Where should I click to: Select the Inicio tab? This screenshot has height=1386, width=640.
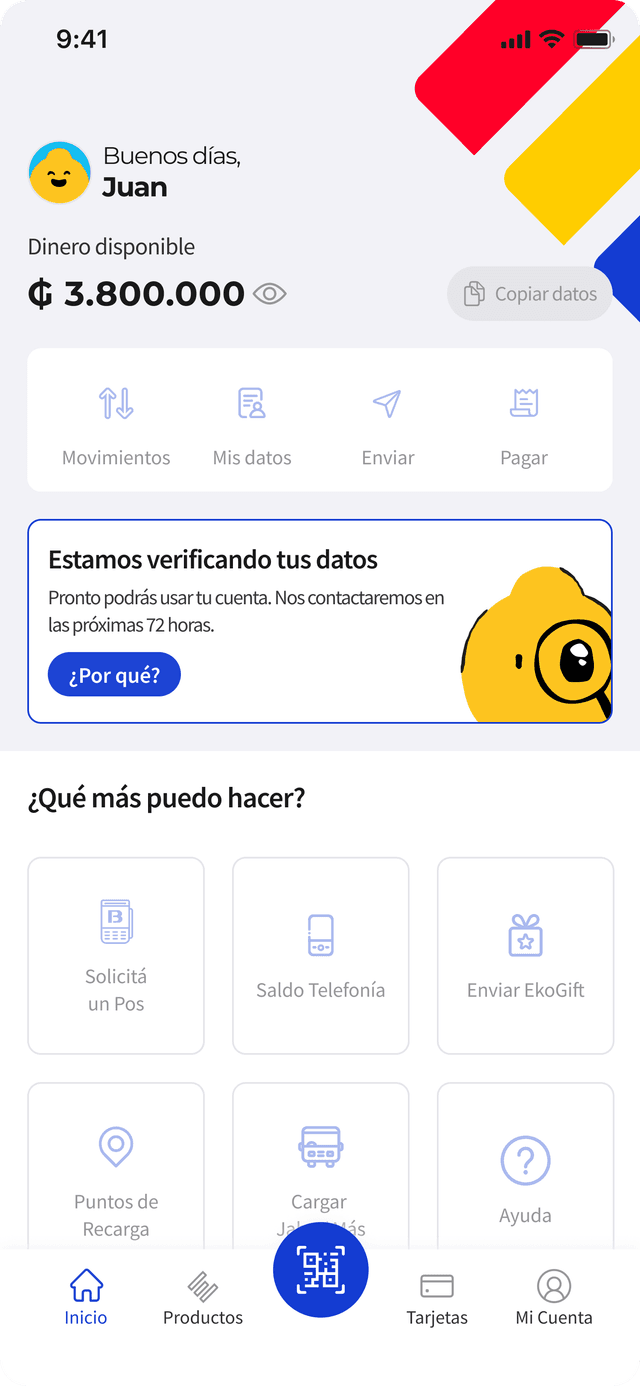pos(86,1299)
